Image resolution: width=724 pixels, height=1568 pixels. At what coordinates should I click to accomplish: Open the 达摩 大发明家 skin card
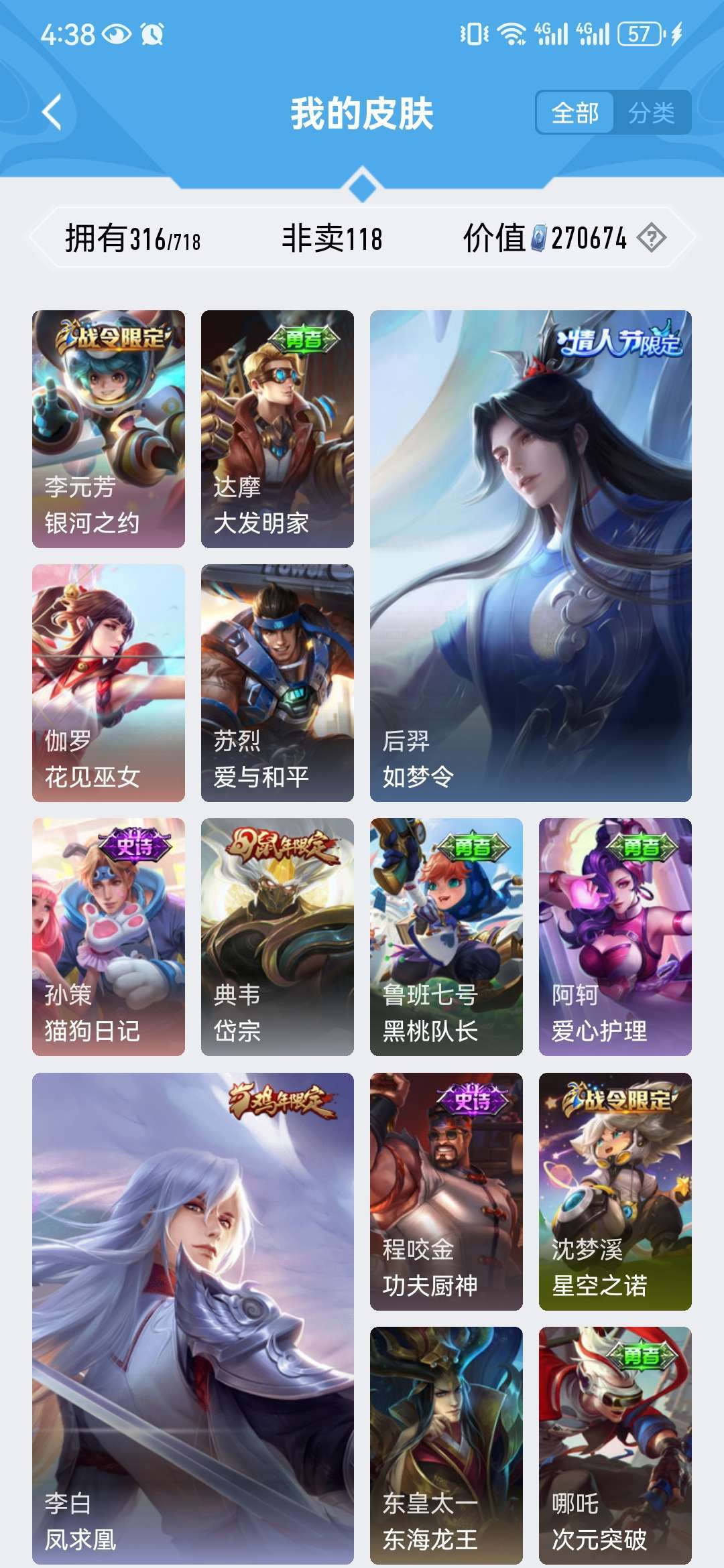tap(278, 429)
